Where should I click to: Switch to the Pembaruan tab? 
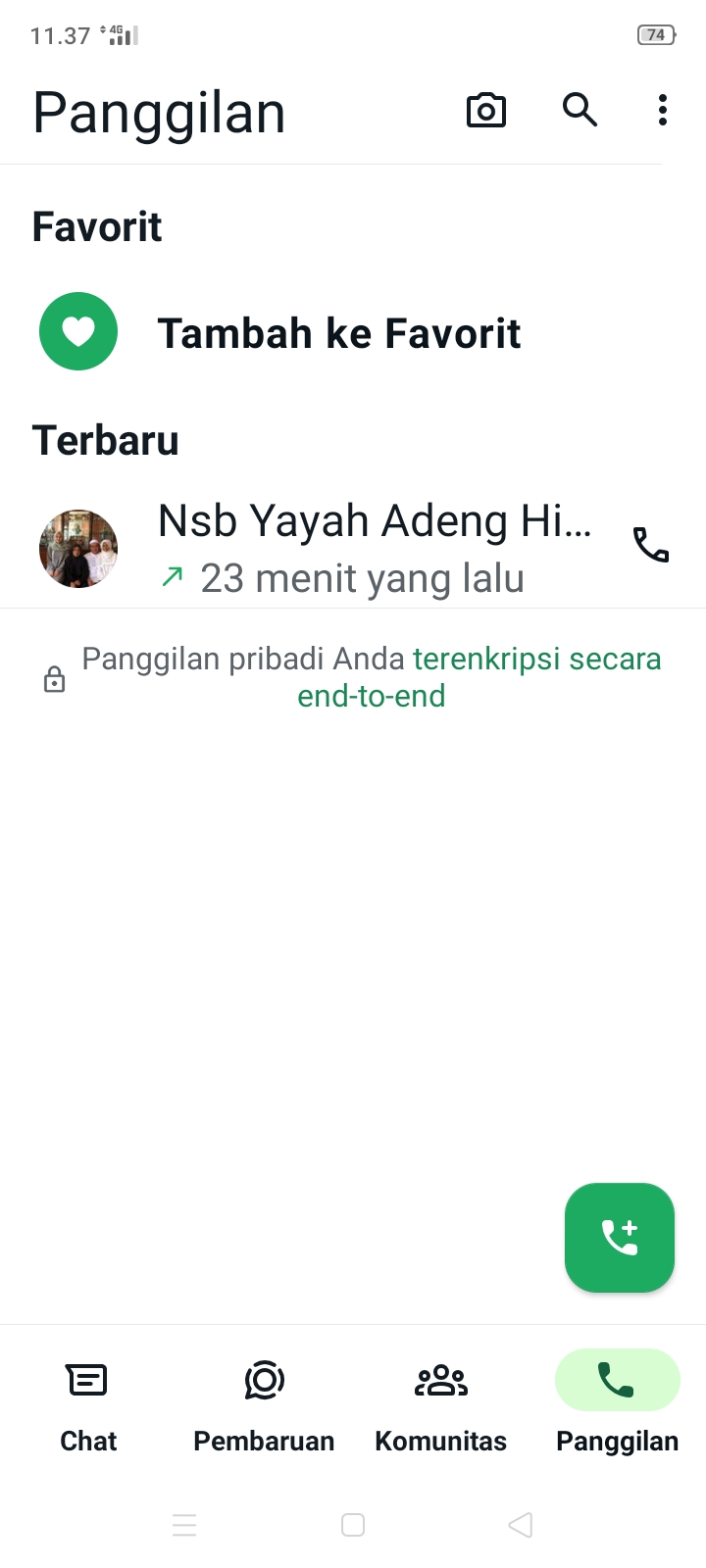264,1402
